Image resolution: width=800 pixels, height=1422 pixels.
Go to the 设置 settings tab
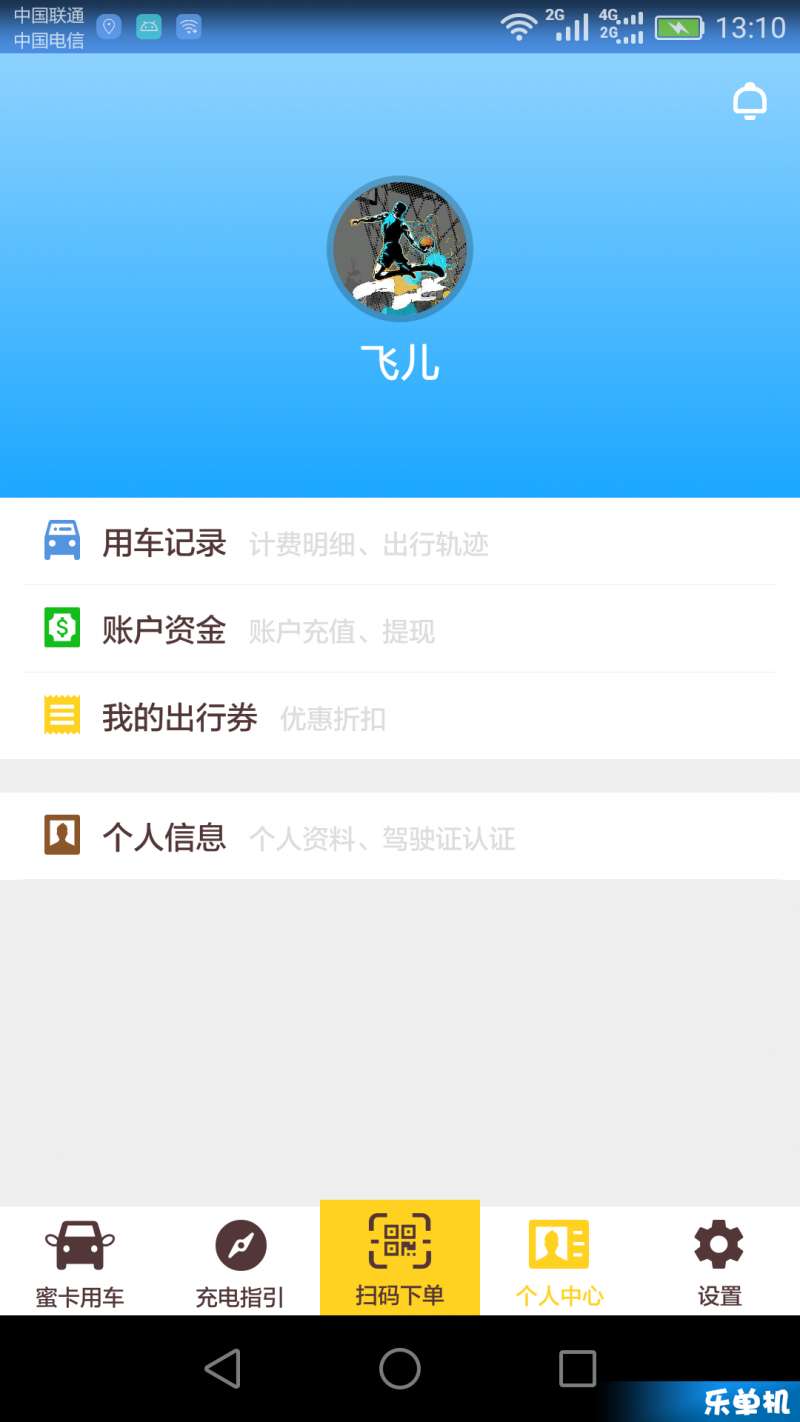(x=720, y=1262)
